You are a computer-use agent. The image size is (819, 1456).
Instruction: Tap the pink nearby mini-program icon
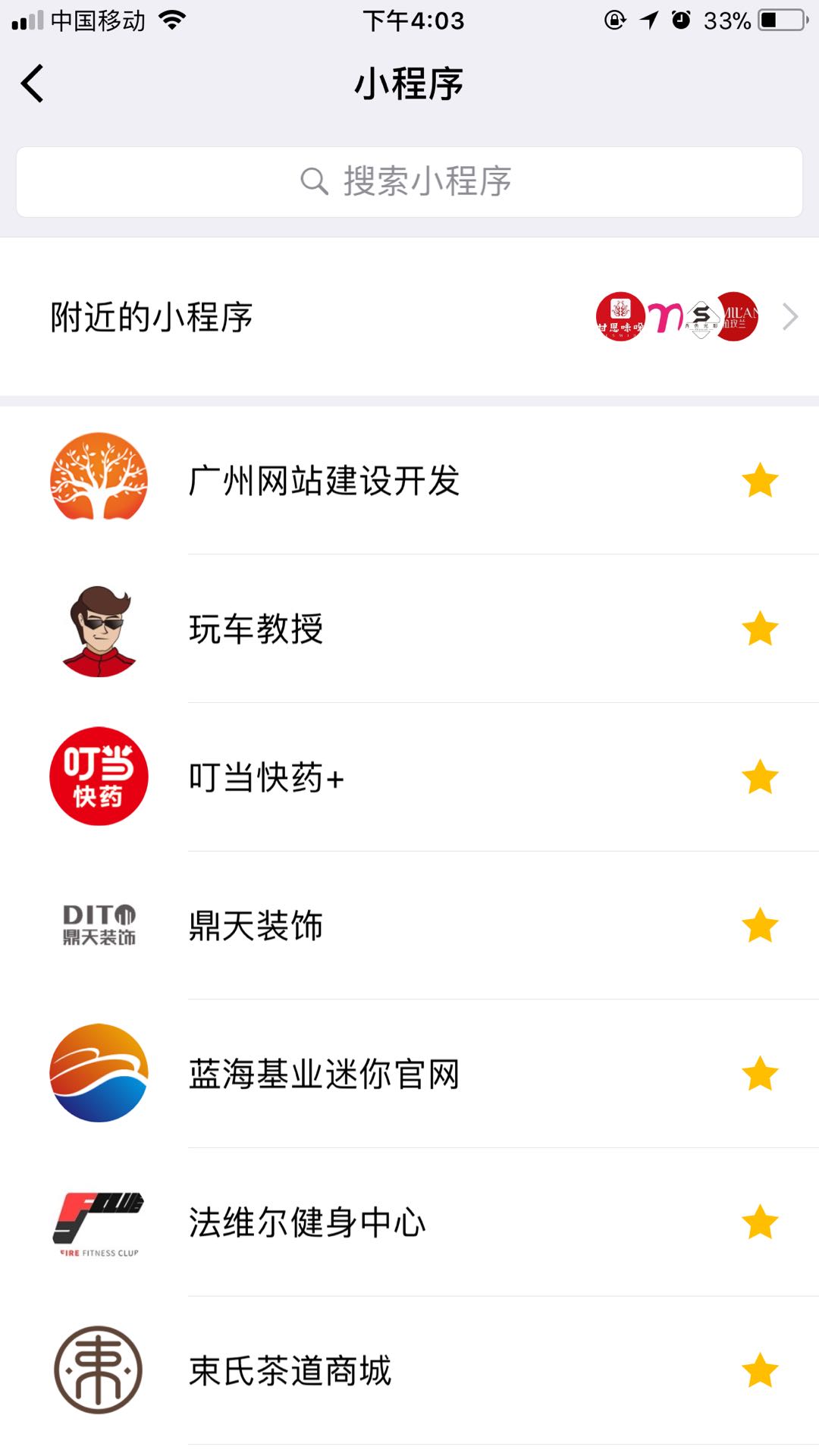666,315
